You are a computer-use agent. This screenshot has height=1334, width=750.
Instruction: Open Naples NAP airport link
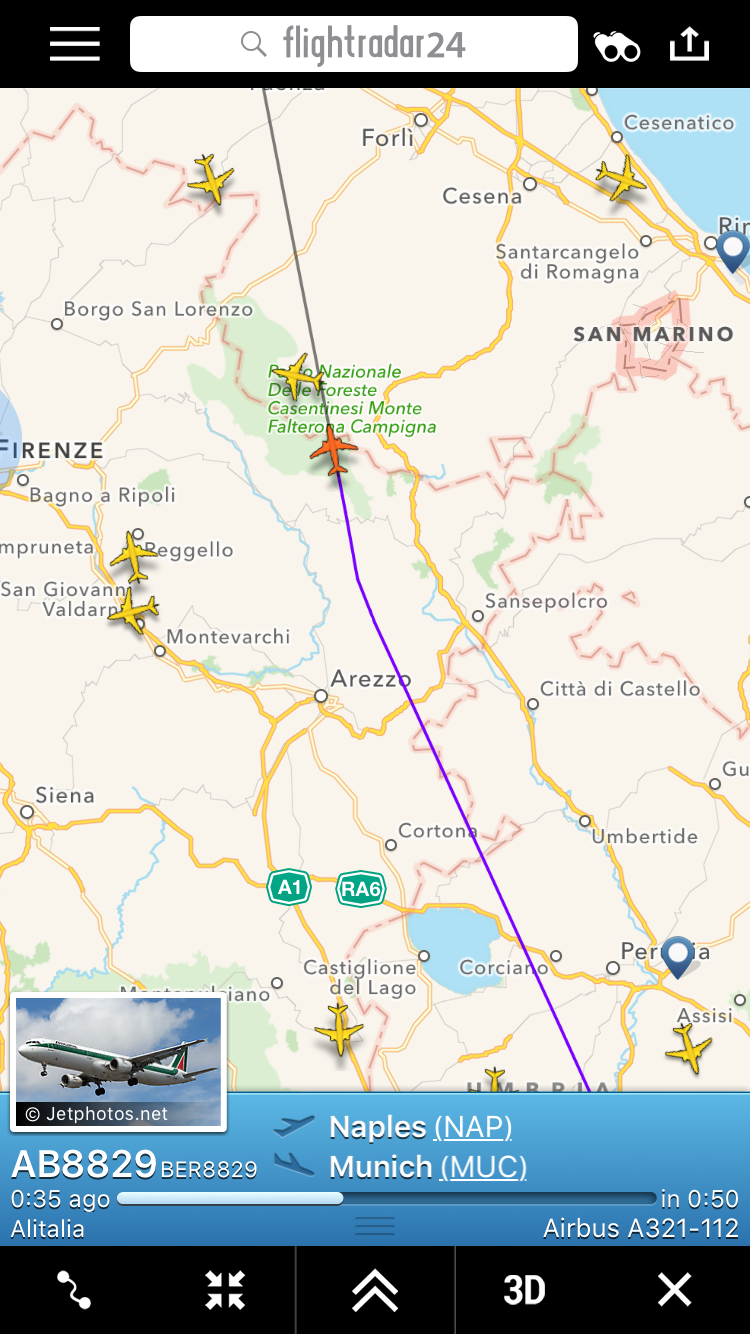click(472, 1127)
